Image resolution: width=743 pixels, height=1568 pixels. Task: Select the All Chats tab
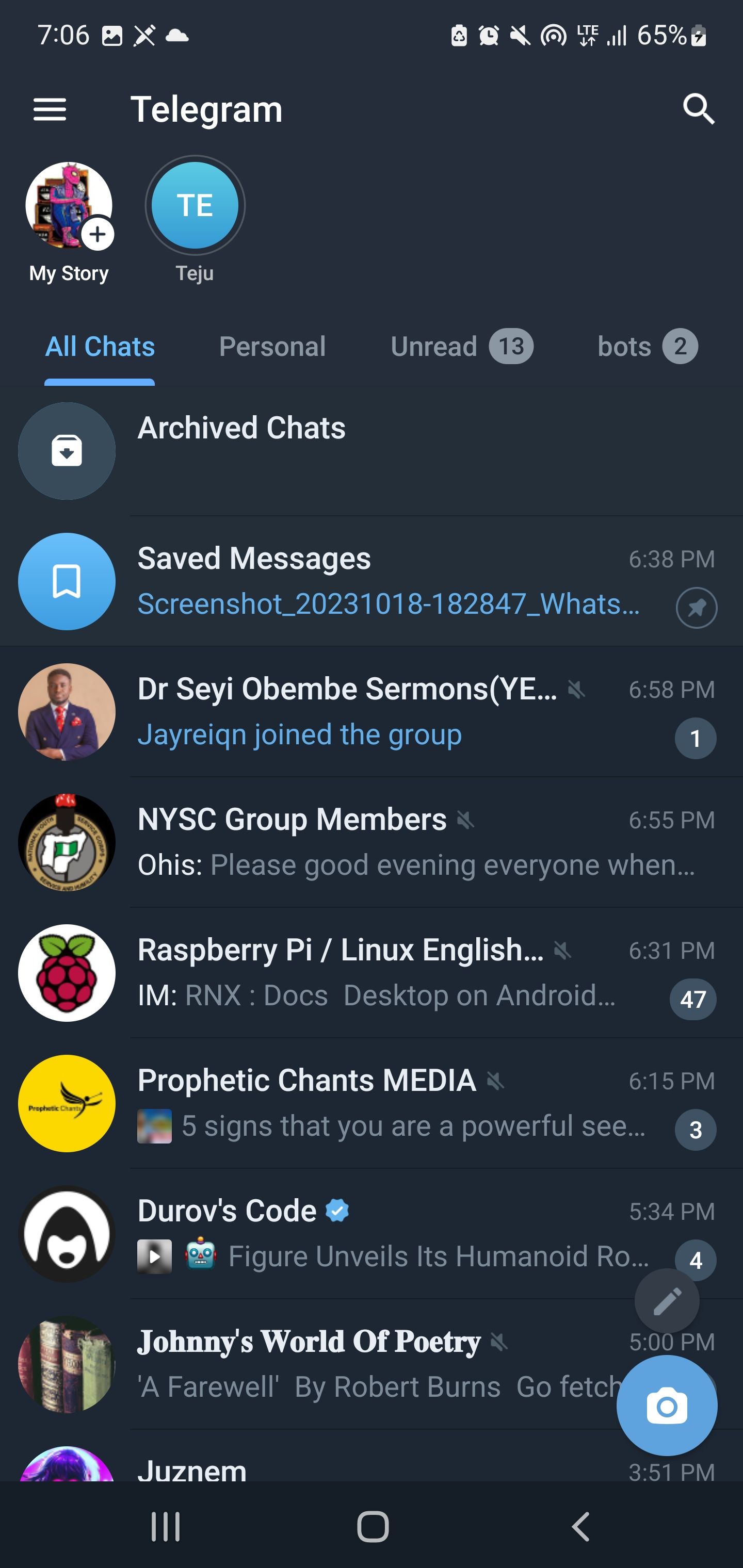(99, 346)
